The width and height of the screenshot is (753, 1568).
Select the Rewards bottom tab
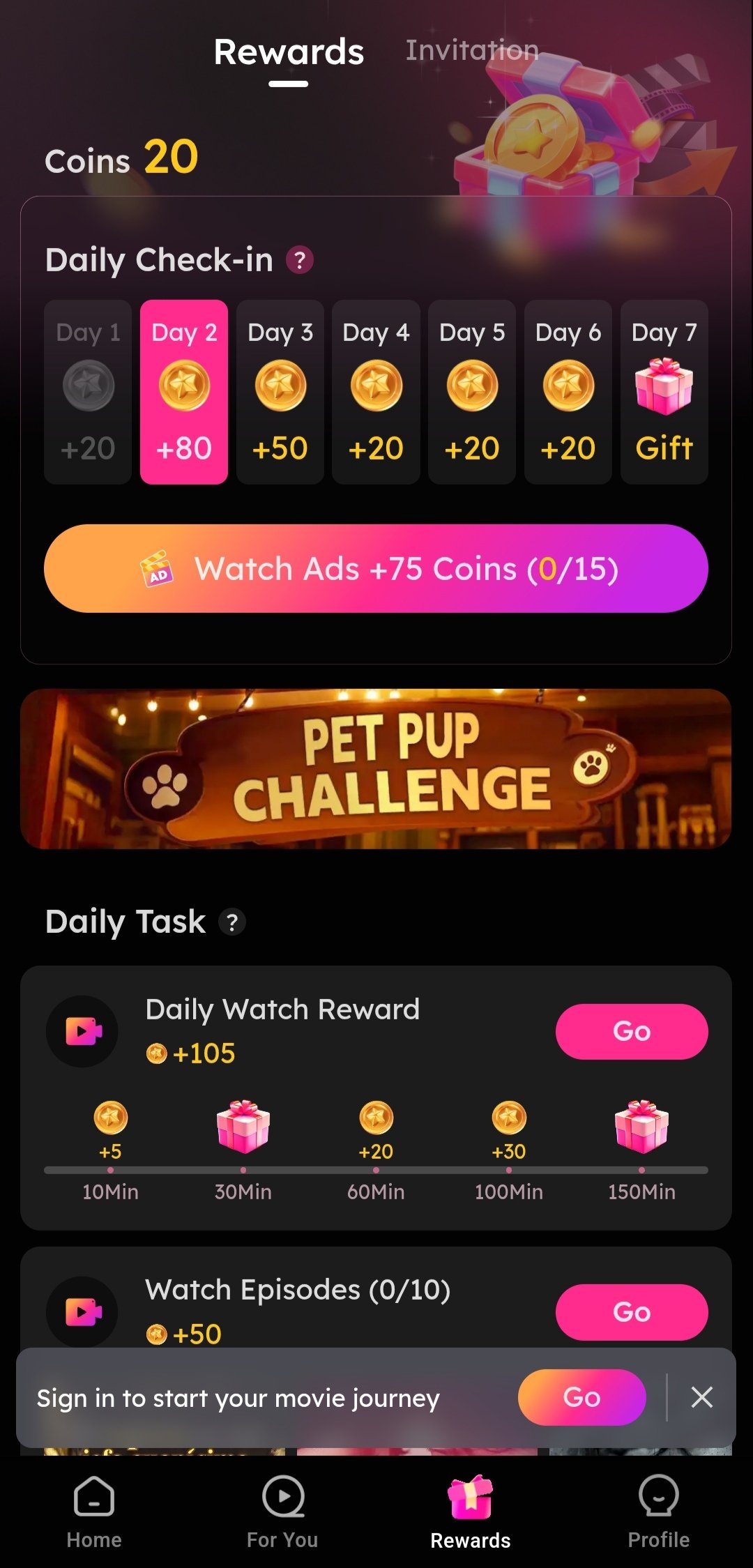471,1509
